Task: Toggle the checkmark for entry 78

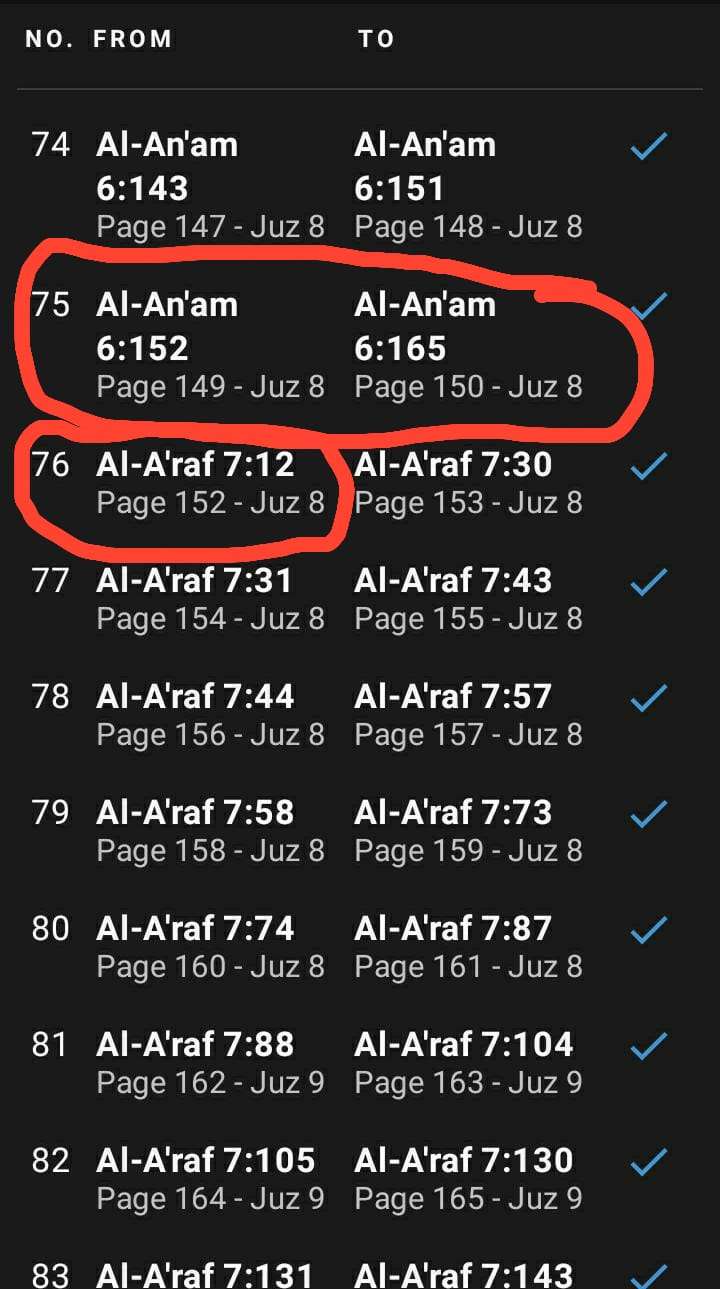Action: pyautogui.click(x=648, y=697)
